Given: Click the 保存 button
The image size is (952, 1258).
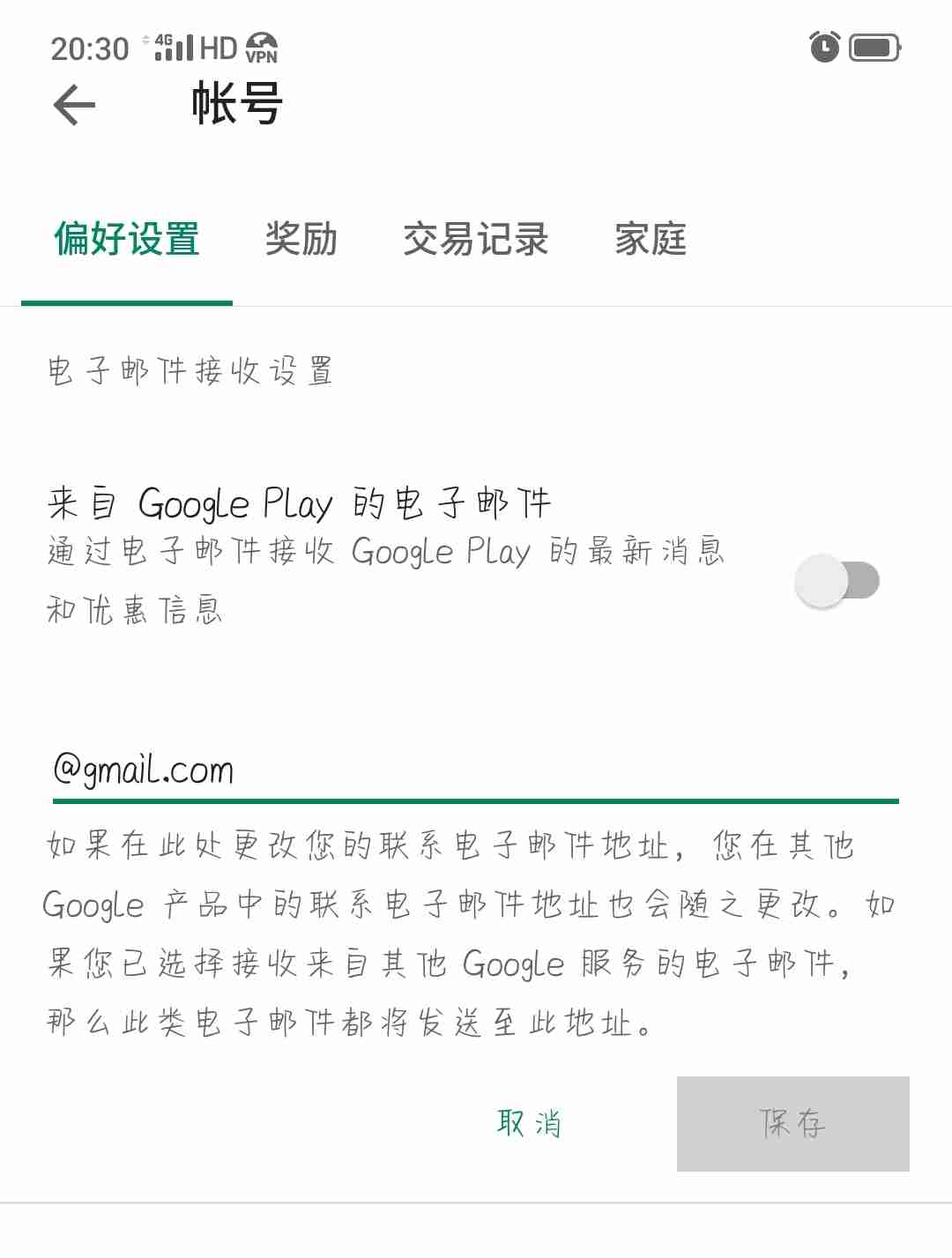Looking at the screenshot, I should tap(792, 1123).
